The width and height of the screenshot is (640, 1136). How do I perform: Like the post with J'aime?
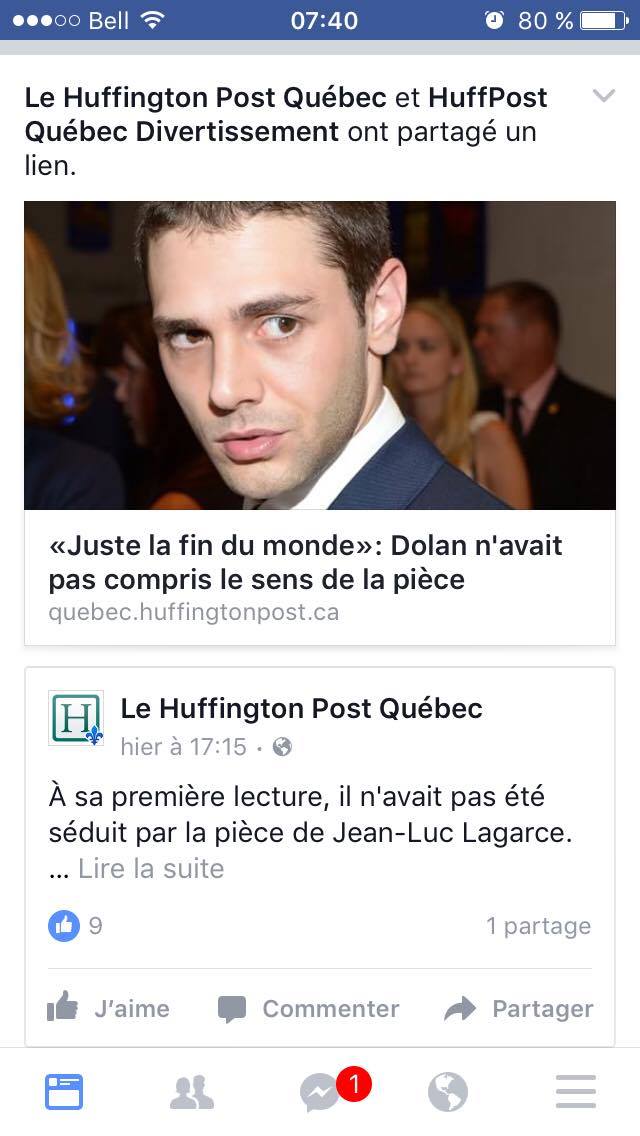click(x=109, y=1009)
